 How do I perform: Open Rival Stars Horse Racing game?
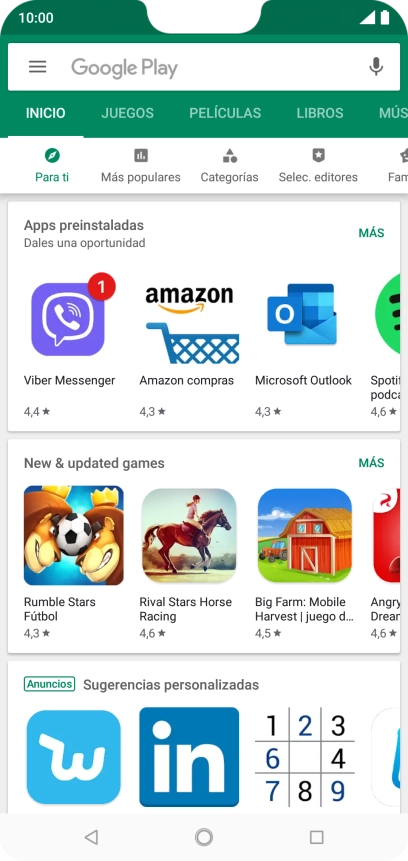[x=189, y=562]
